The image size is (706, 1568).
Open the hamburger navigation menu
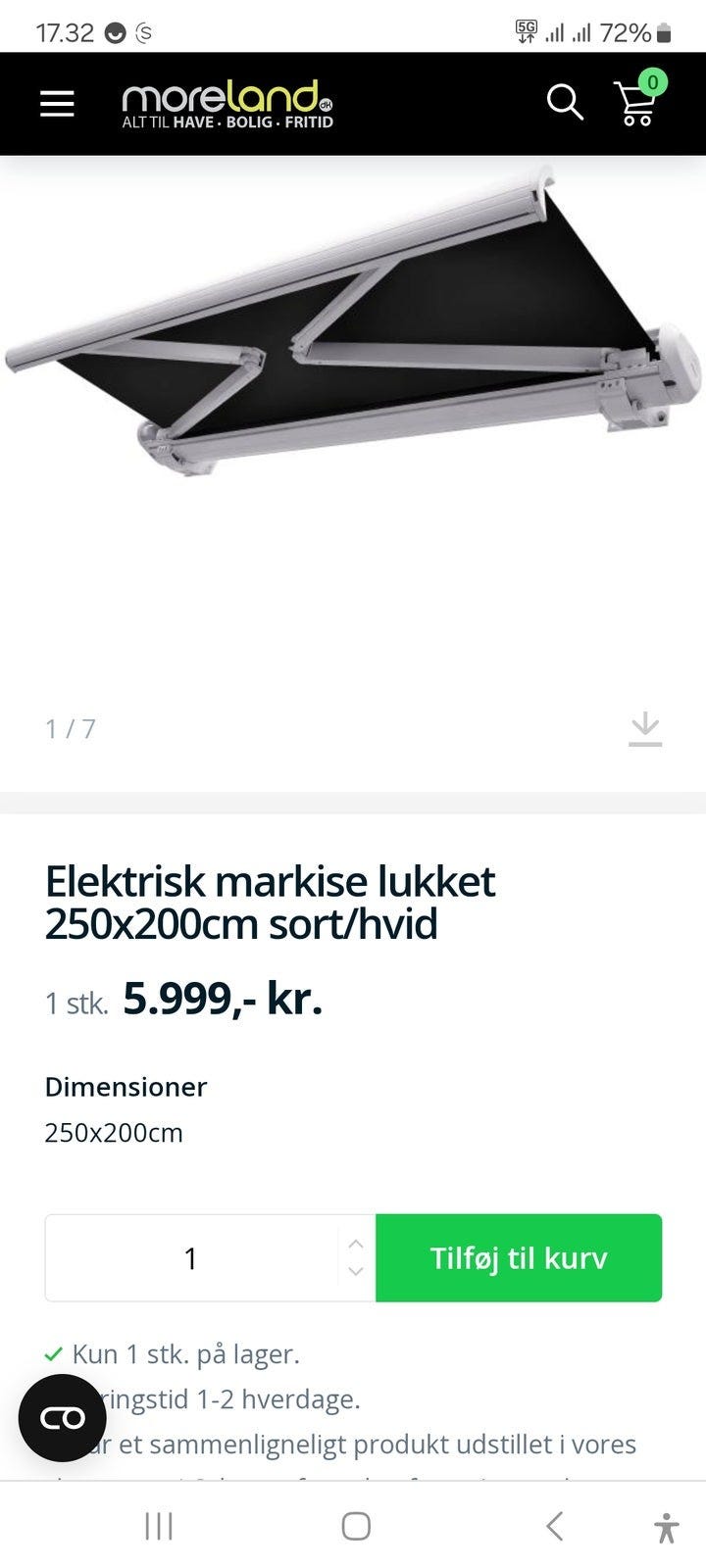(57, 103)
